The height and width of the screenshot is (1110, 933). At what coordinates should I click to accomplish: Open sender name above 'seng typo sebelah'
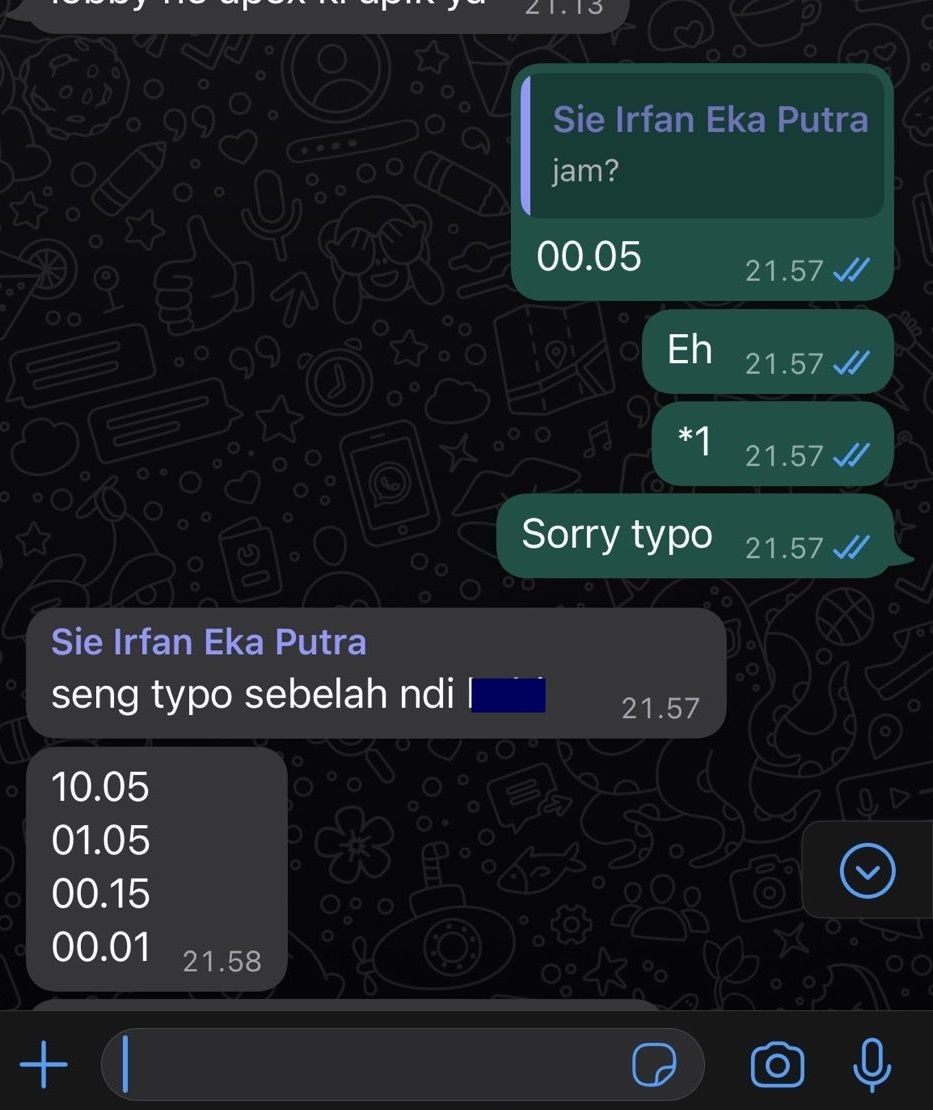[209, 642]
